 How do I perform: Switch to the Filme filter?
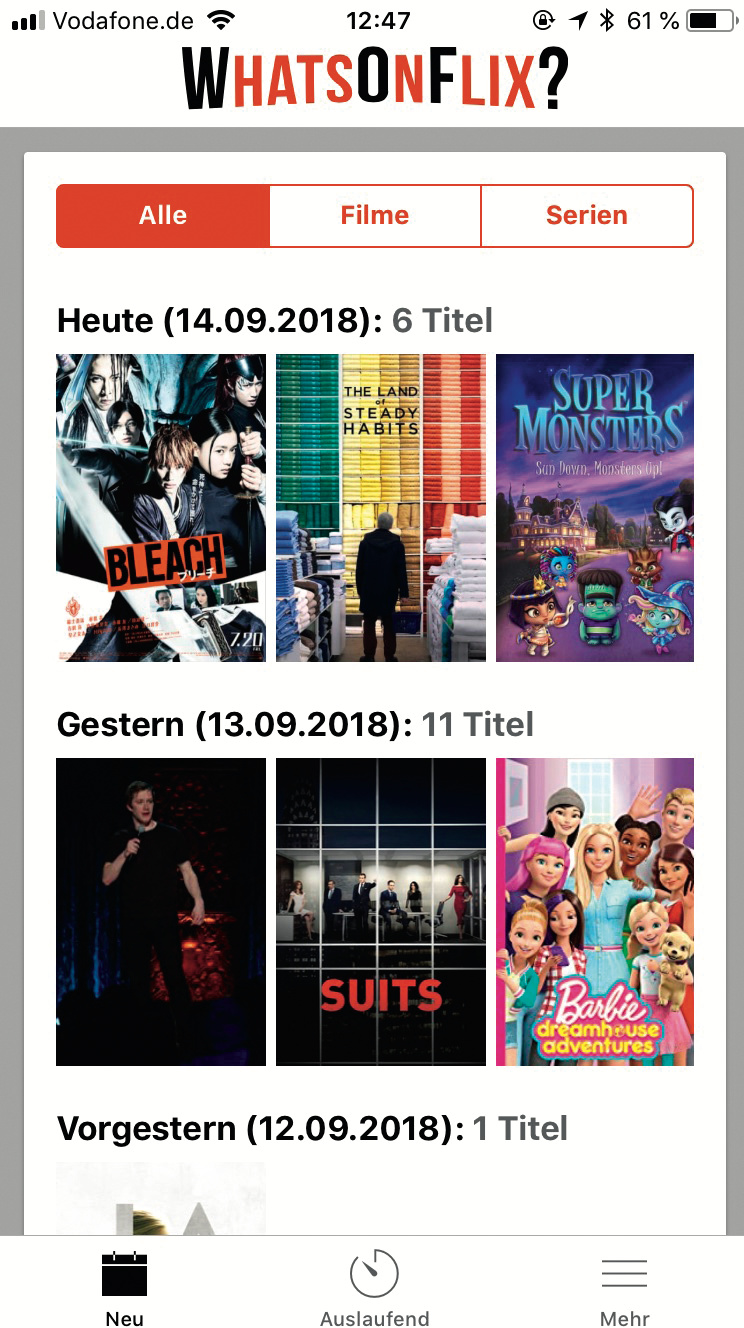pyautogui.click(x=375, y=215)
